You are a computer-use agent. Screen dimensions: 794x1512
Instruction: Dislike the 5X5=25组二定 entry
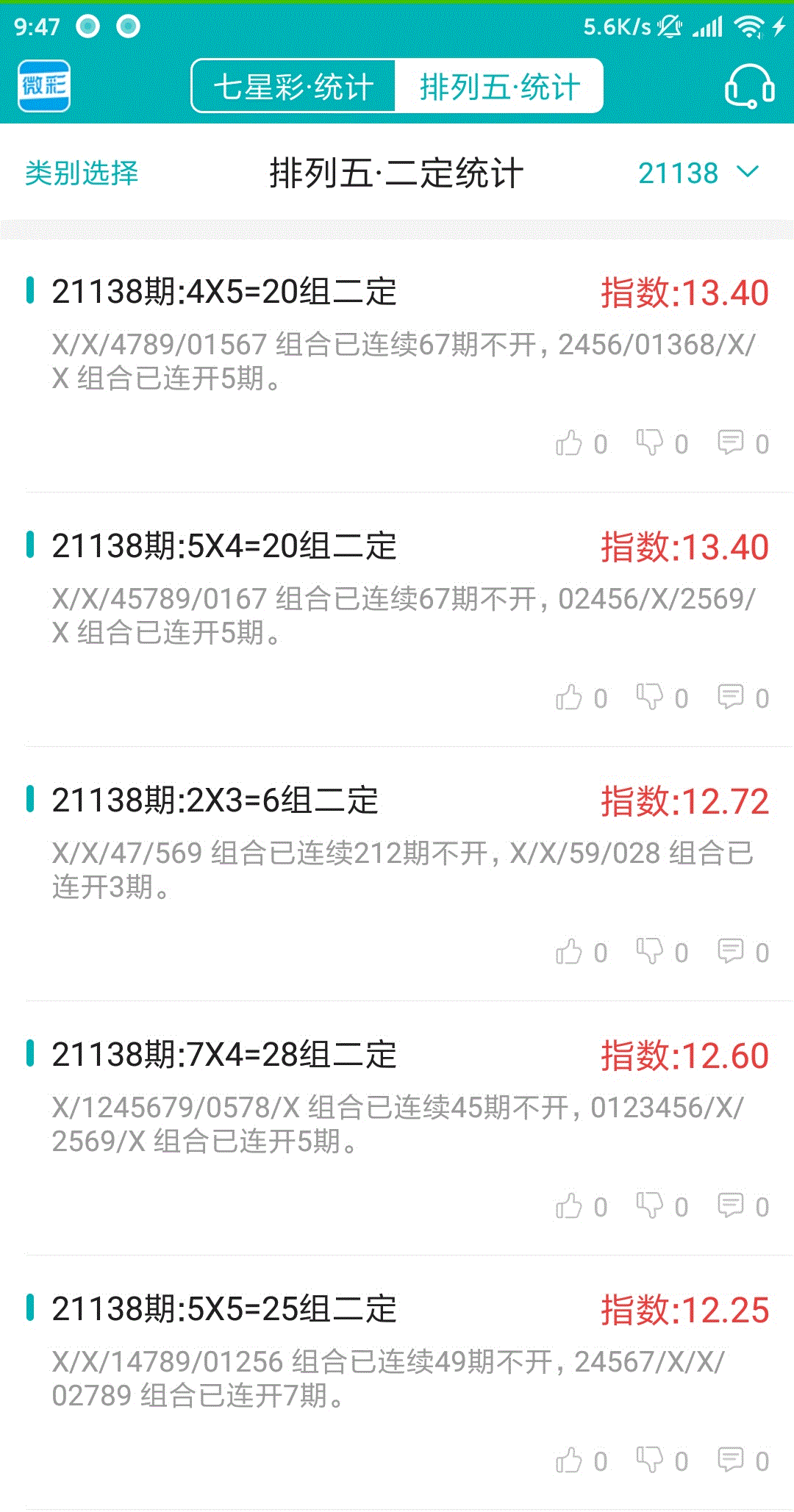[x=662, y=1461]
